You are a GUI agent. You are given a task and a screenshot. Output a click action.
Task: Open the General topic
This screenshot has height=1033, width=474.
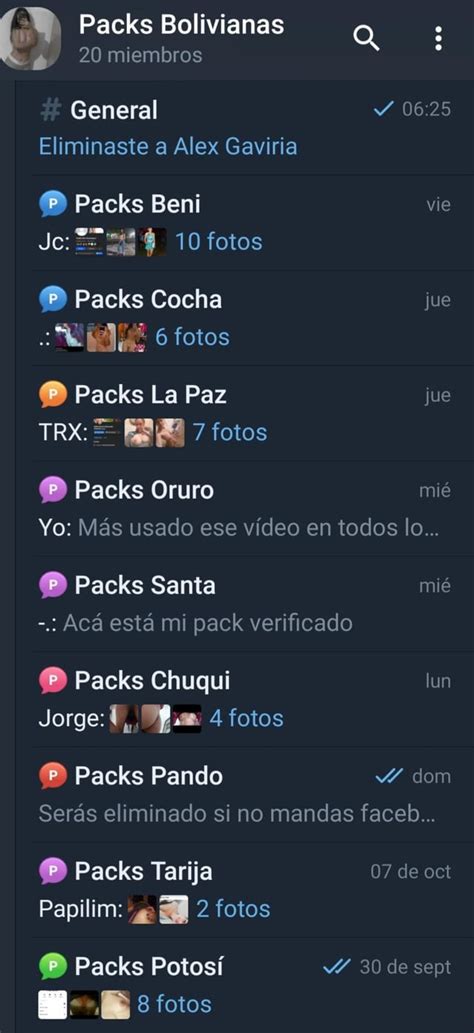point(245,128)
